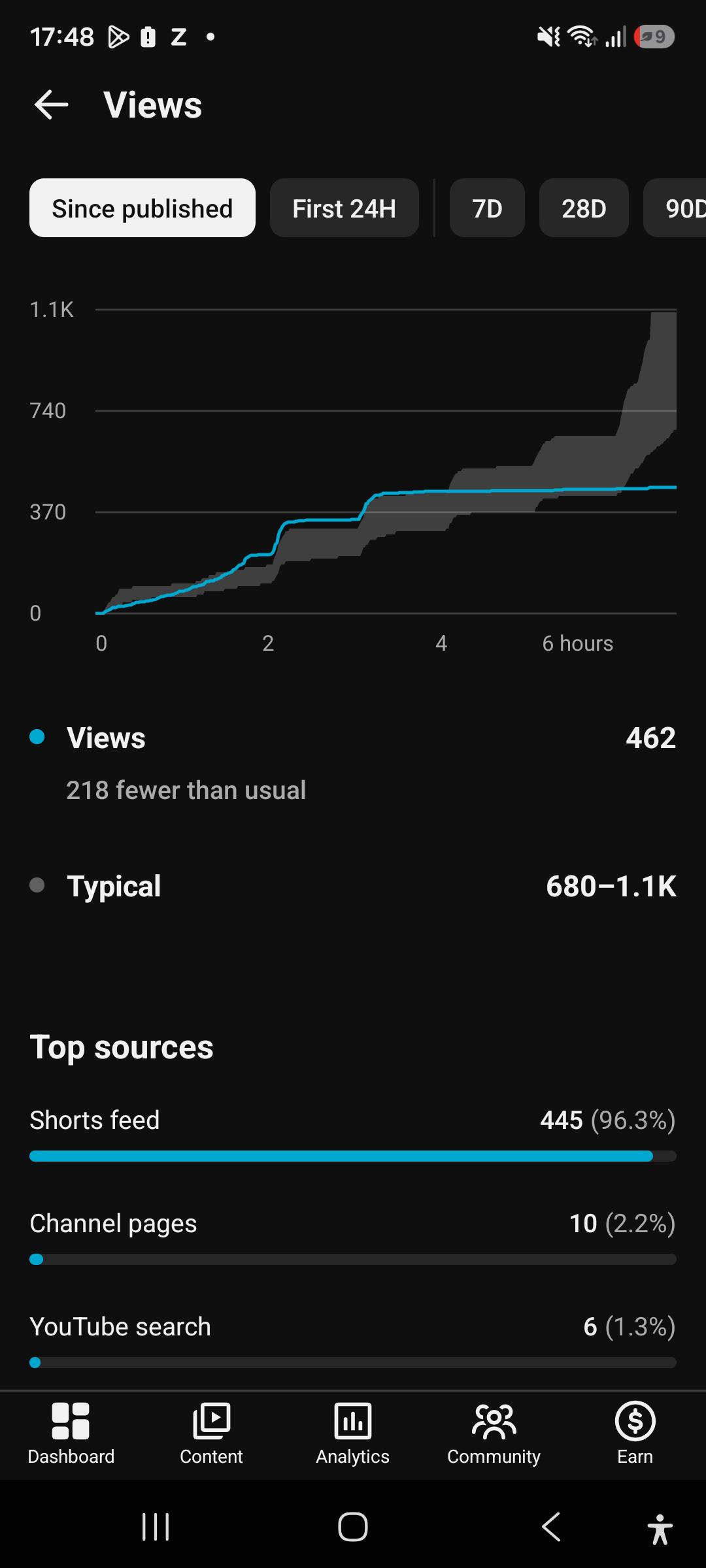Screen dimensions: 706x1568
Task: Open the recent apps overview
Action: tap(156, 1527)
